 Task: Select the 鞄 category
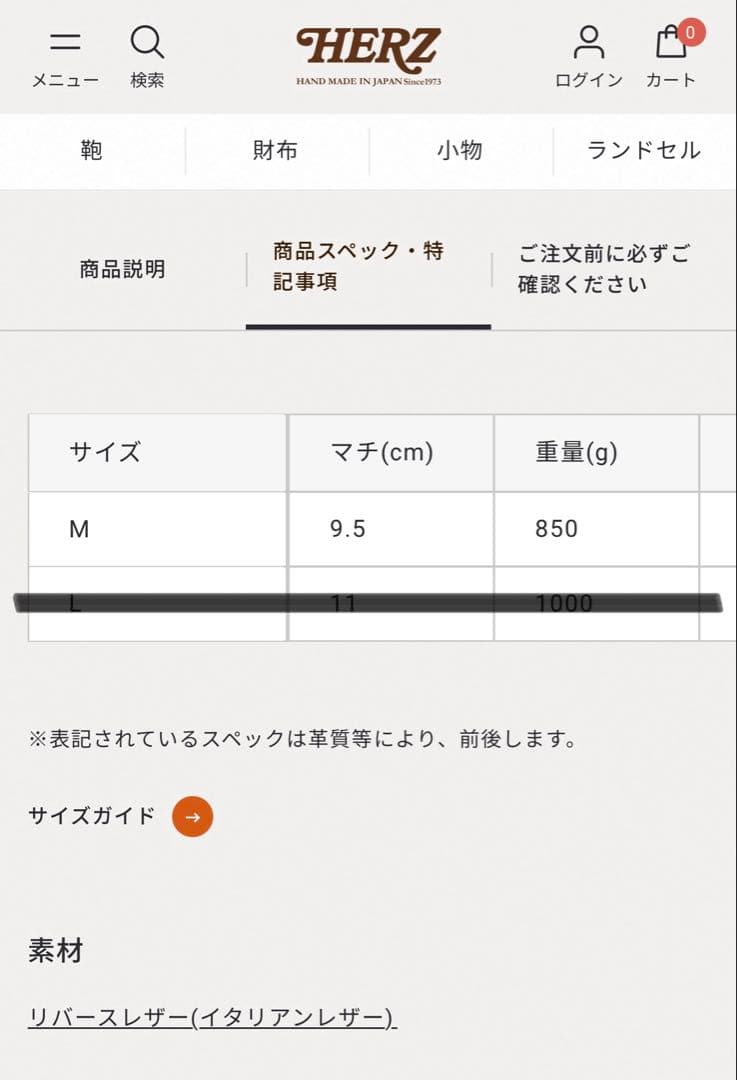tap(91, 150)
